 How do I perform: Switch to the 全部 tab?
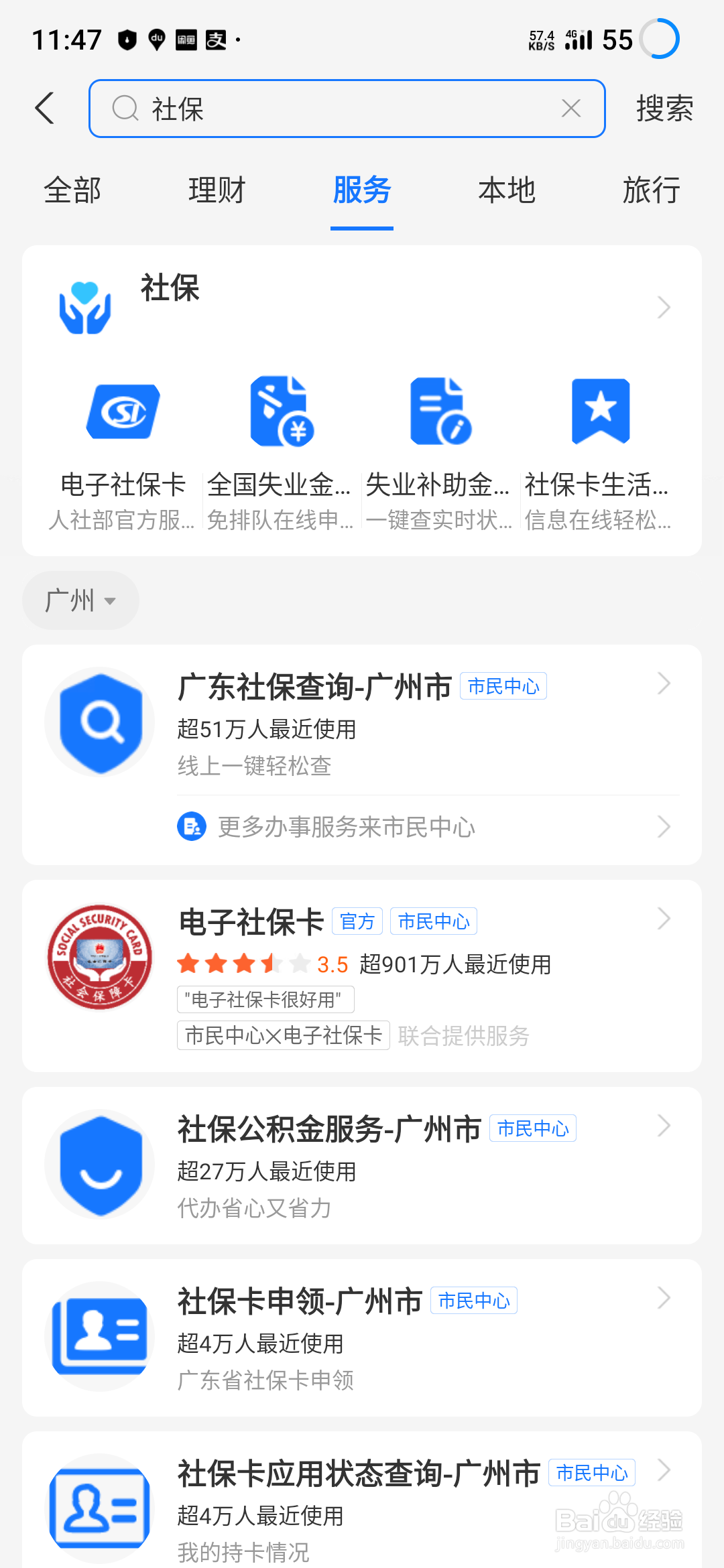(72, 190)
